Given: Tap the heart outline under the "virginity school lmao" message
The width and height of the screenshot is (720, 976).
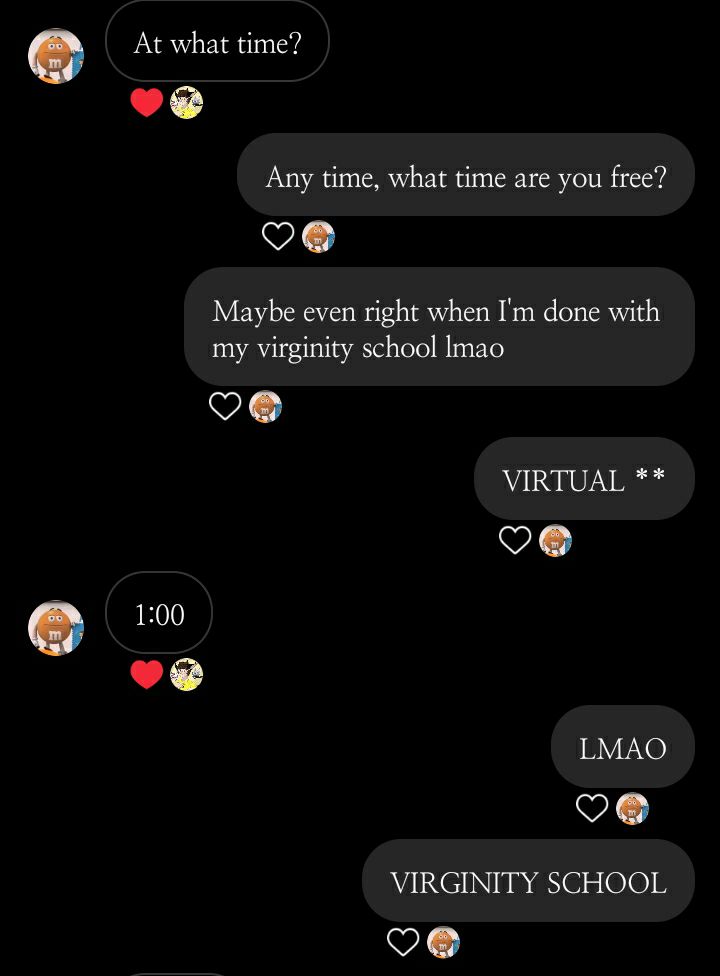Looking at the screenshot, I should point(225,406).
